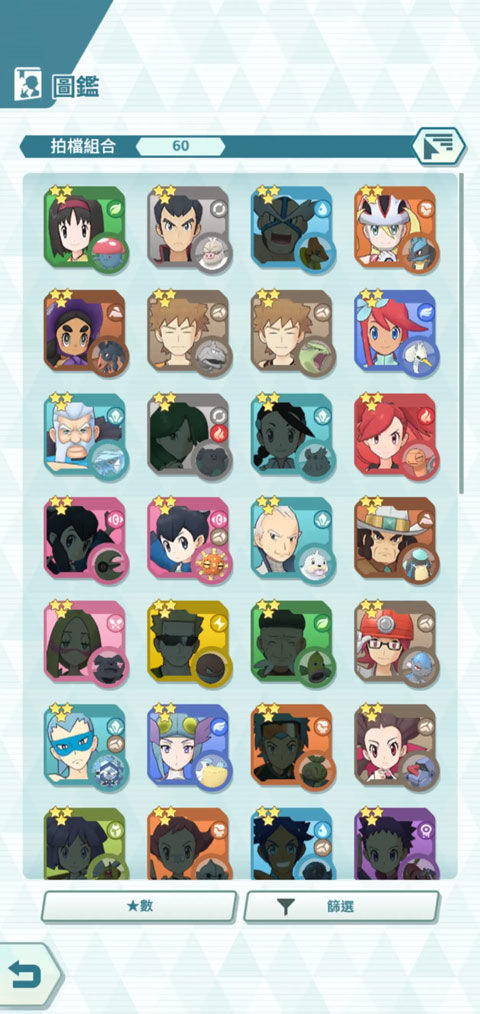Select Roxanne's rock-type sync pair
Viewport: 480px width, 1014px height.
tap(397, 744)
